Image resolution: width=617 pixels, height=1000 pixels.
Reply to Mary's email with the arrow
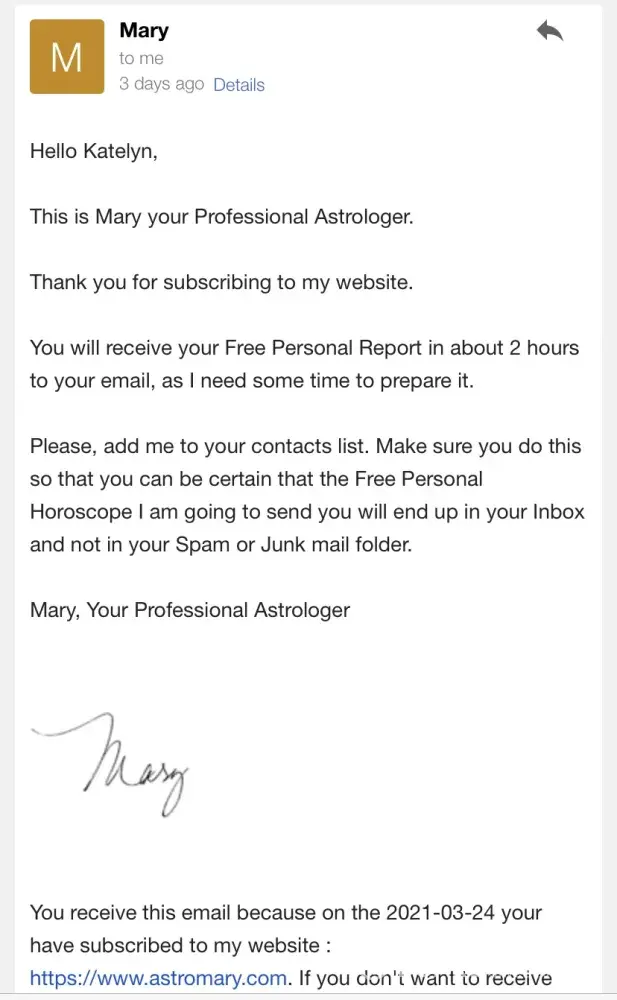[549, 32]
